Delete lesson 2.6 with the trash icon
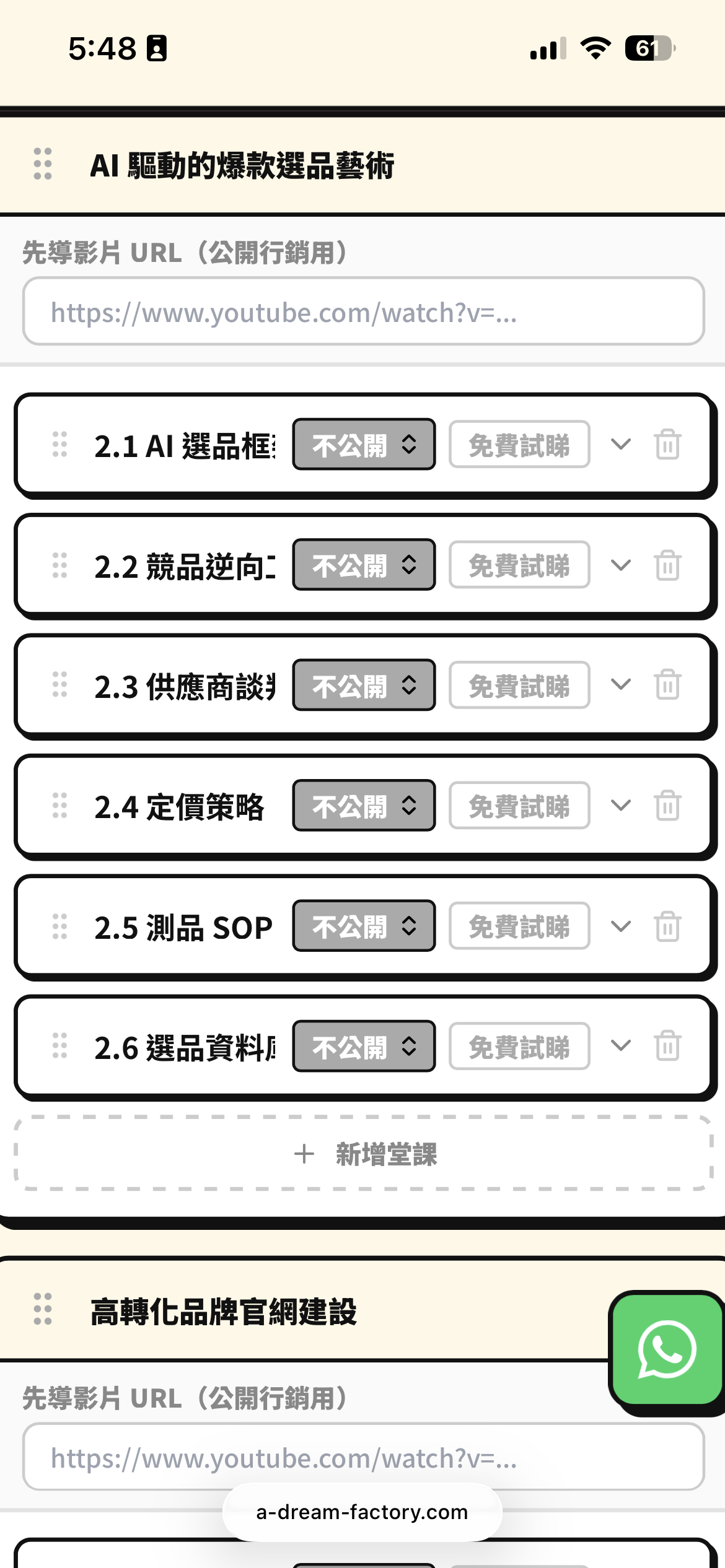Screen dimensions: 725x1568 (x=667, y=1047)
